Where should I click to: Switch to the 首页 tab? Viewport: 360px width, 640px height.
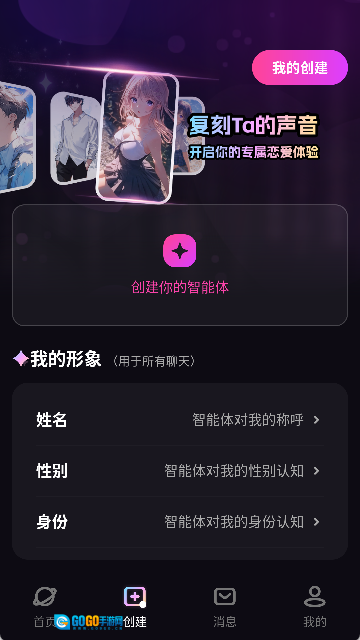pos(45,607)
